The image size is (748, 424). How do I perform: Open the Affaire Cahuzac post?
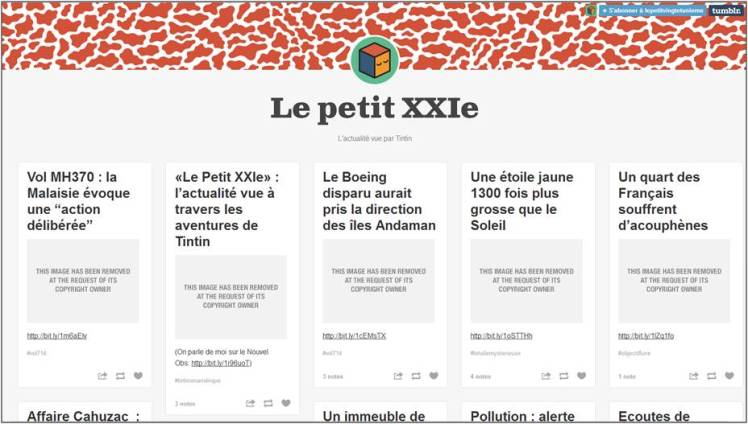(x=82, y=416)
